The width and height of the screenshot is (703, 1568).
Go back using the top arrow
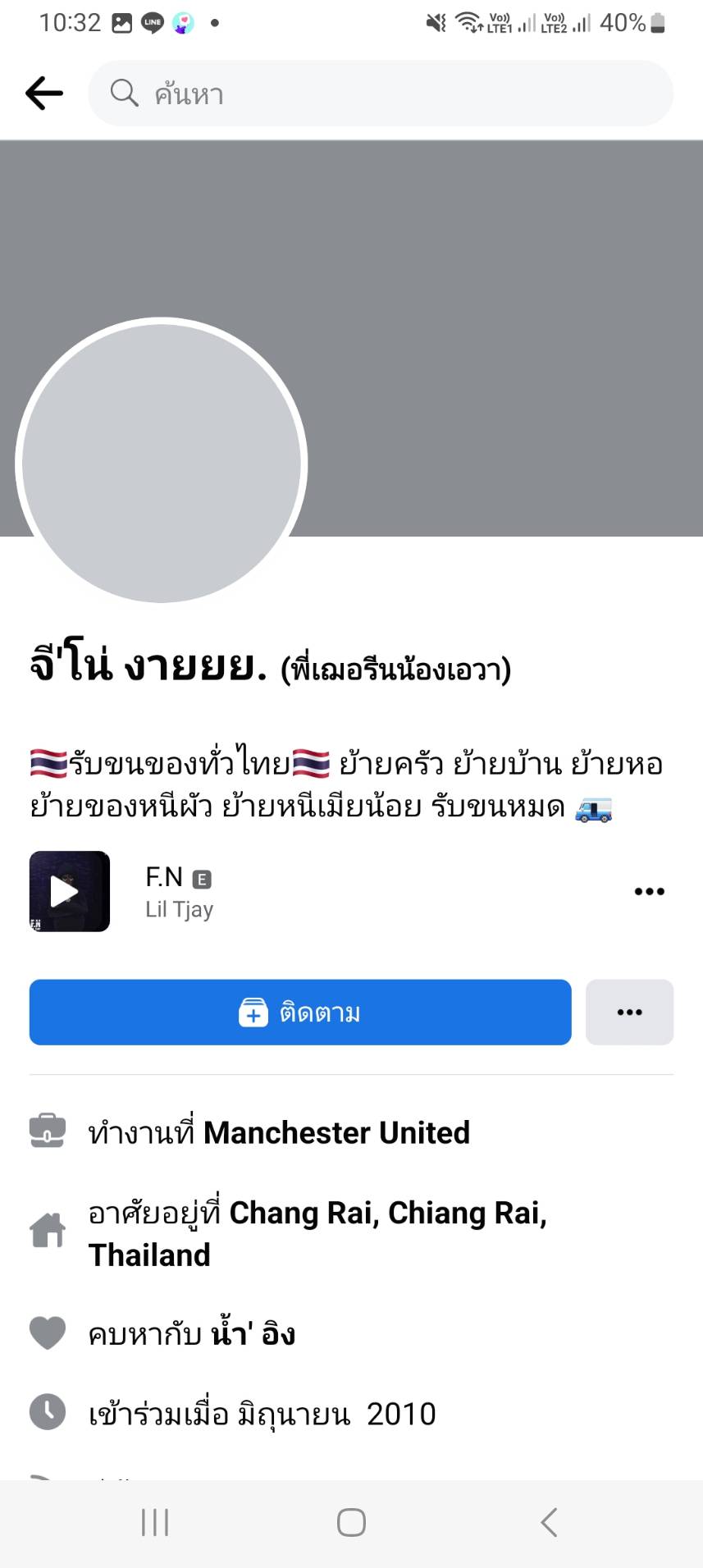point(44,94)
